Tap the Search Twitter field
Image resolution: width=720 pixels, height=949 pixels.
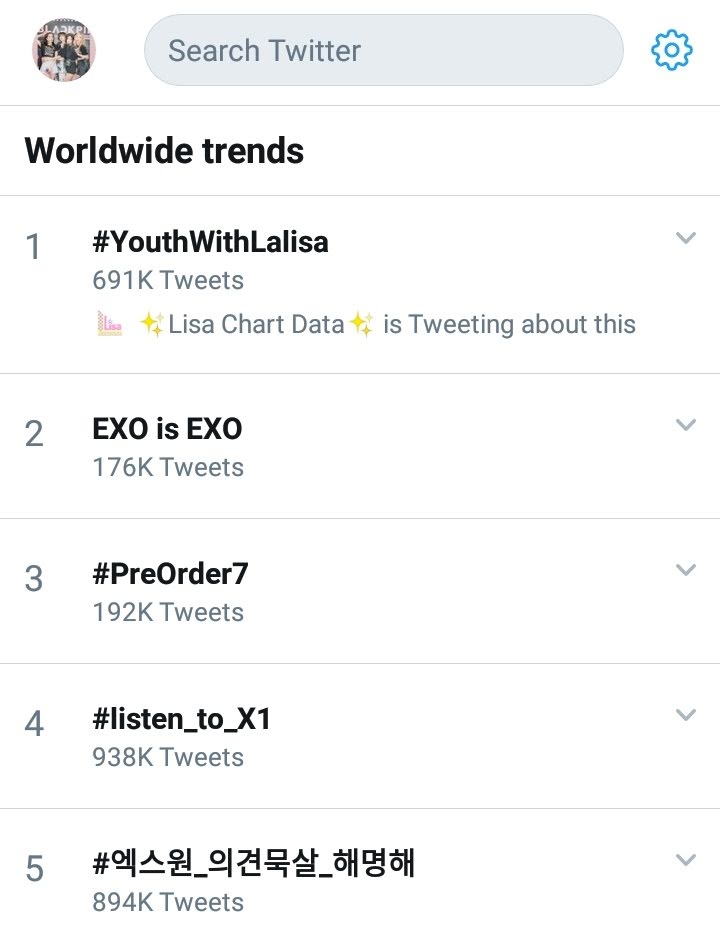pyautogui.click(x=384, y=50)
